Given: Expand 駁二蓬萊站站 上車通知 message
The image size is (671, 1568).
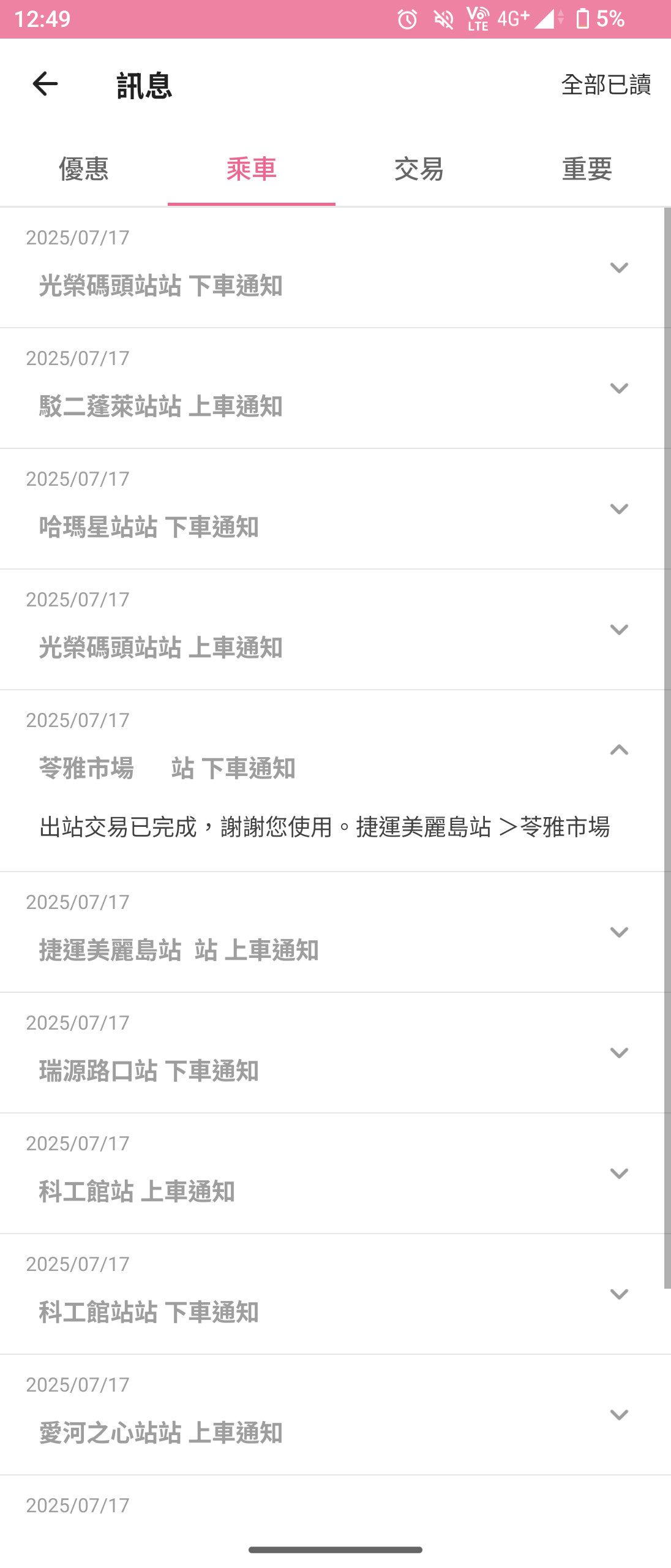Looking at the screenshot, I should [619, 388].
